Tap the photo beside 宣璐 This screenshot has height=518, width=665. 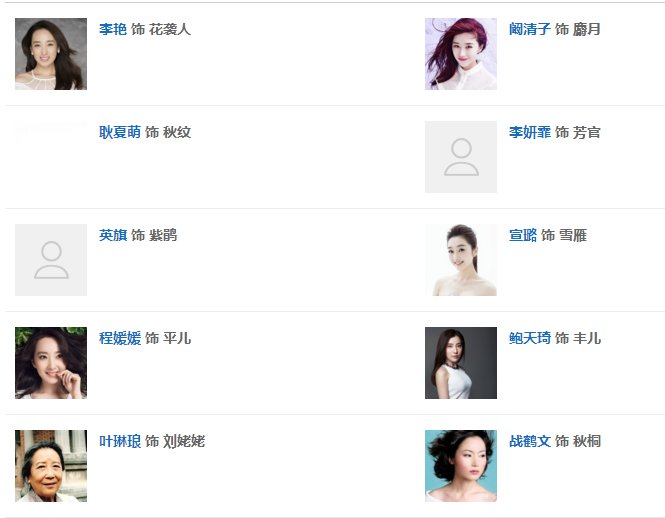461,260
